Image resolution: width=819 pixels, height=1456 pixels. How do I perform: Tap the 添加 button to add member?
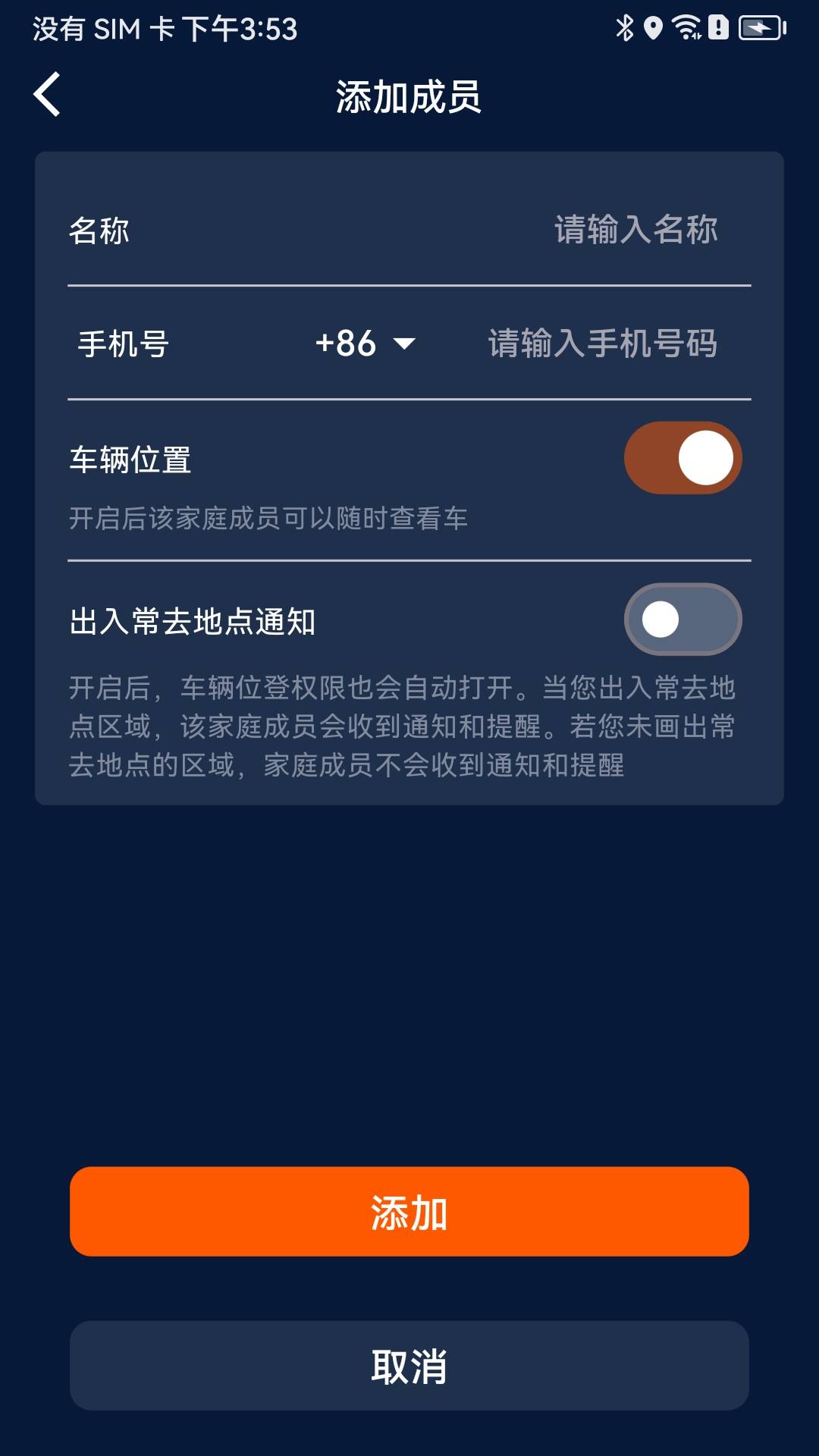pos(409,1213)
